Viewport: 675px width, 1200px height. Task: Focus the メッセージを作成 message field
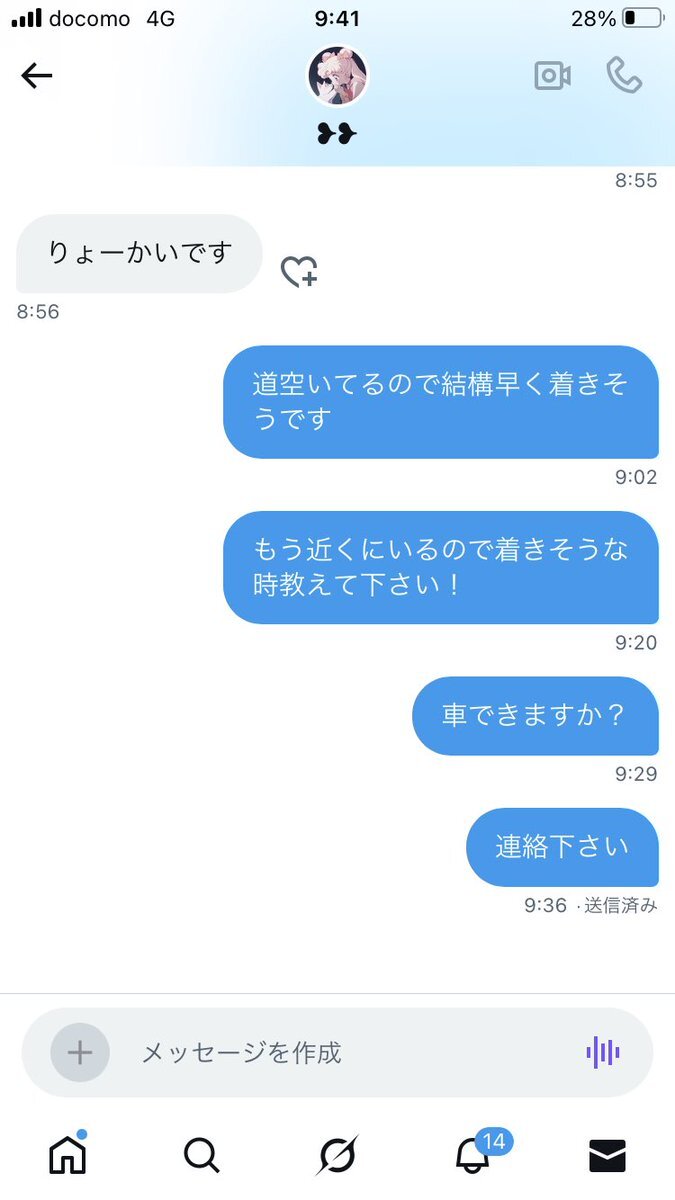340,1052
